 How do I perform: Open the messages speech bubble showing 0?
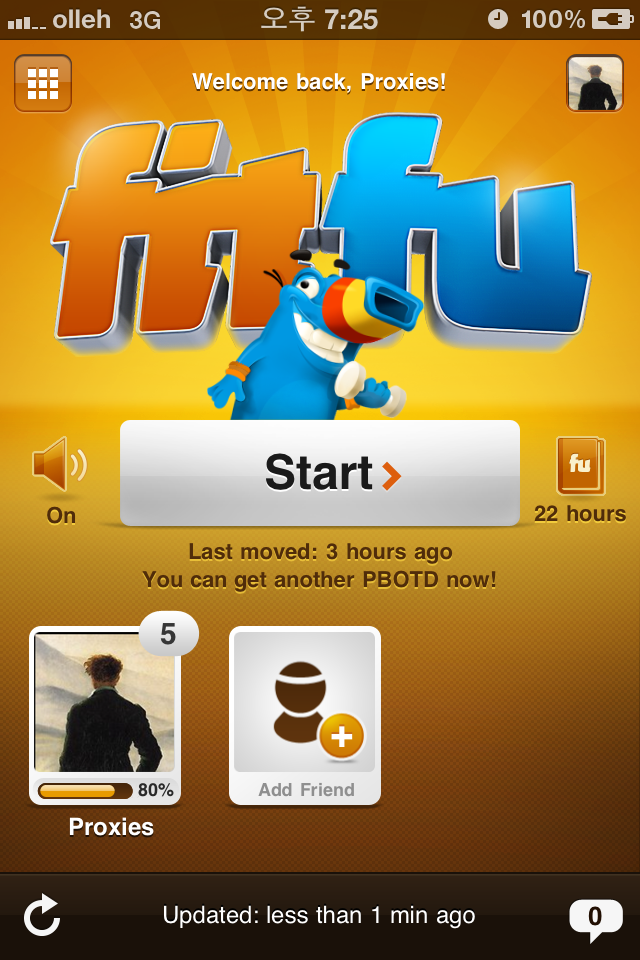click(x=595, y=917)
